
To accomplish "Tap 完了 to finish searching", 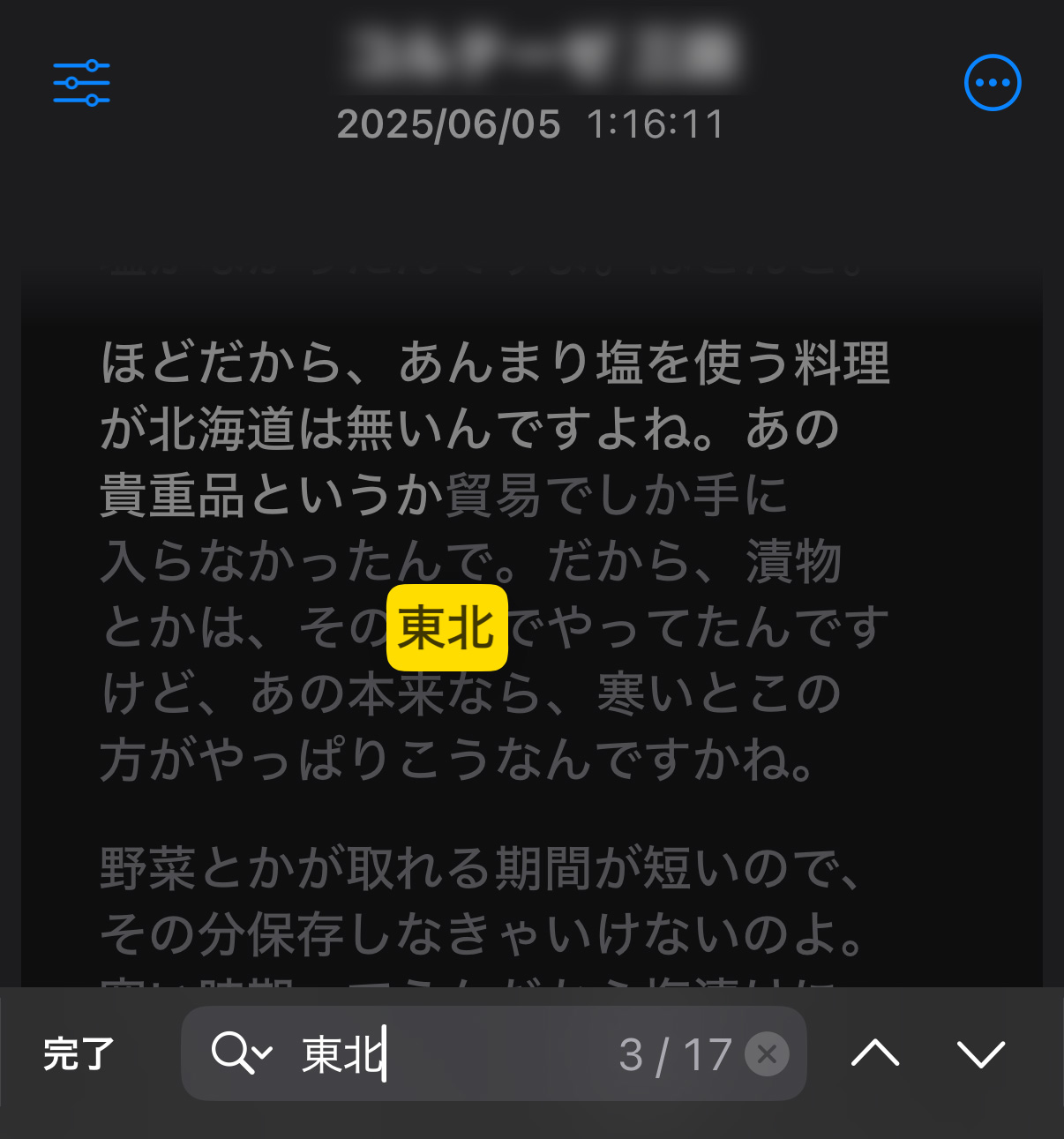I will click(79, 1053).
